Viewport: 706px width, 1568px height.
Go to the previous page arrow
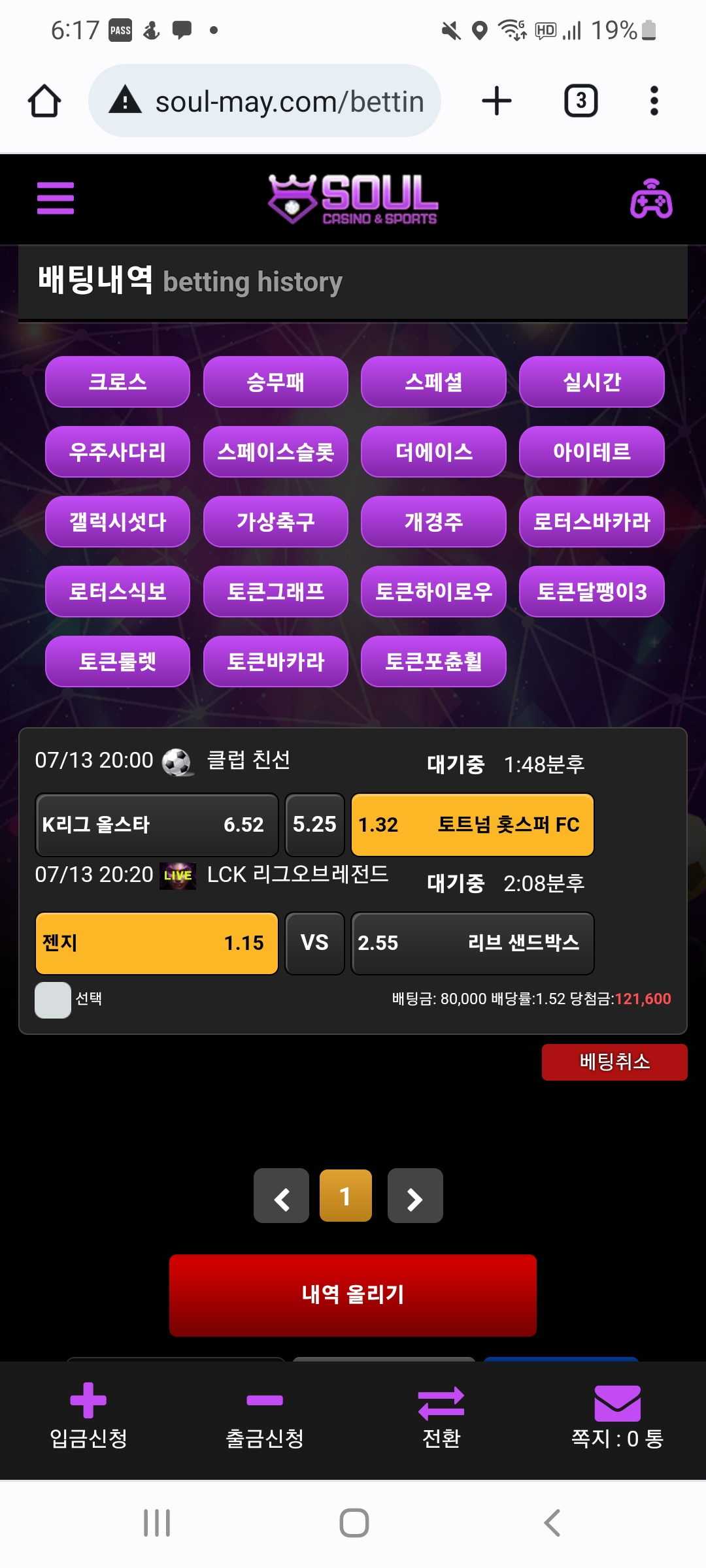point(281,1196)
